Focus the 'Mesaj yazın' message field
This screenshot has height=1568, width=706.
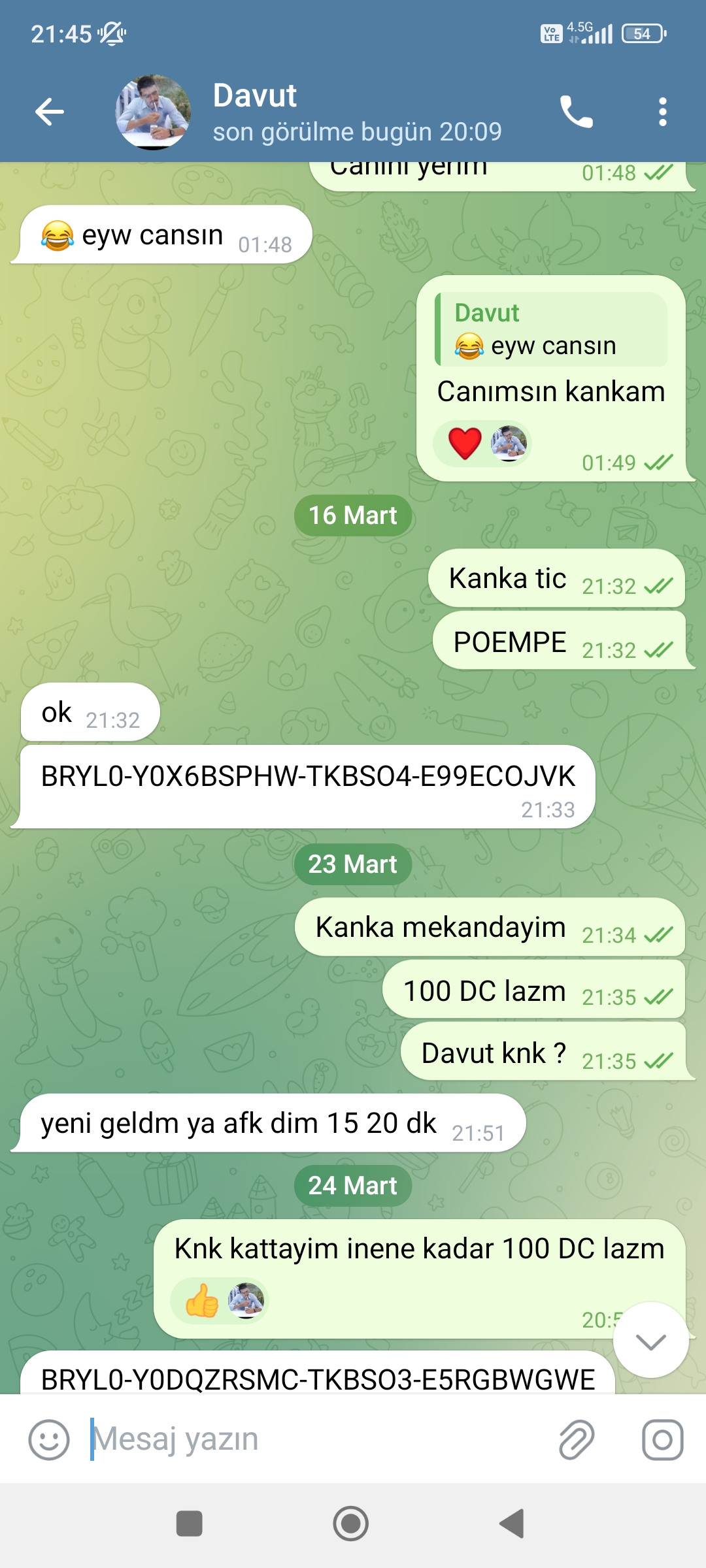(314, 1439)
